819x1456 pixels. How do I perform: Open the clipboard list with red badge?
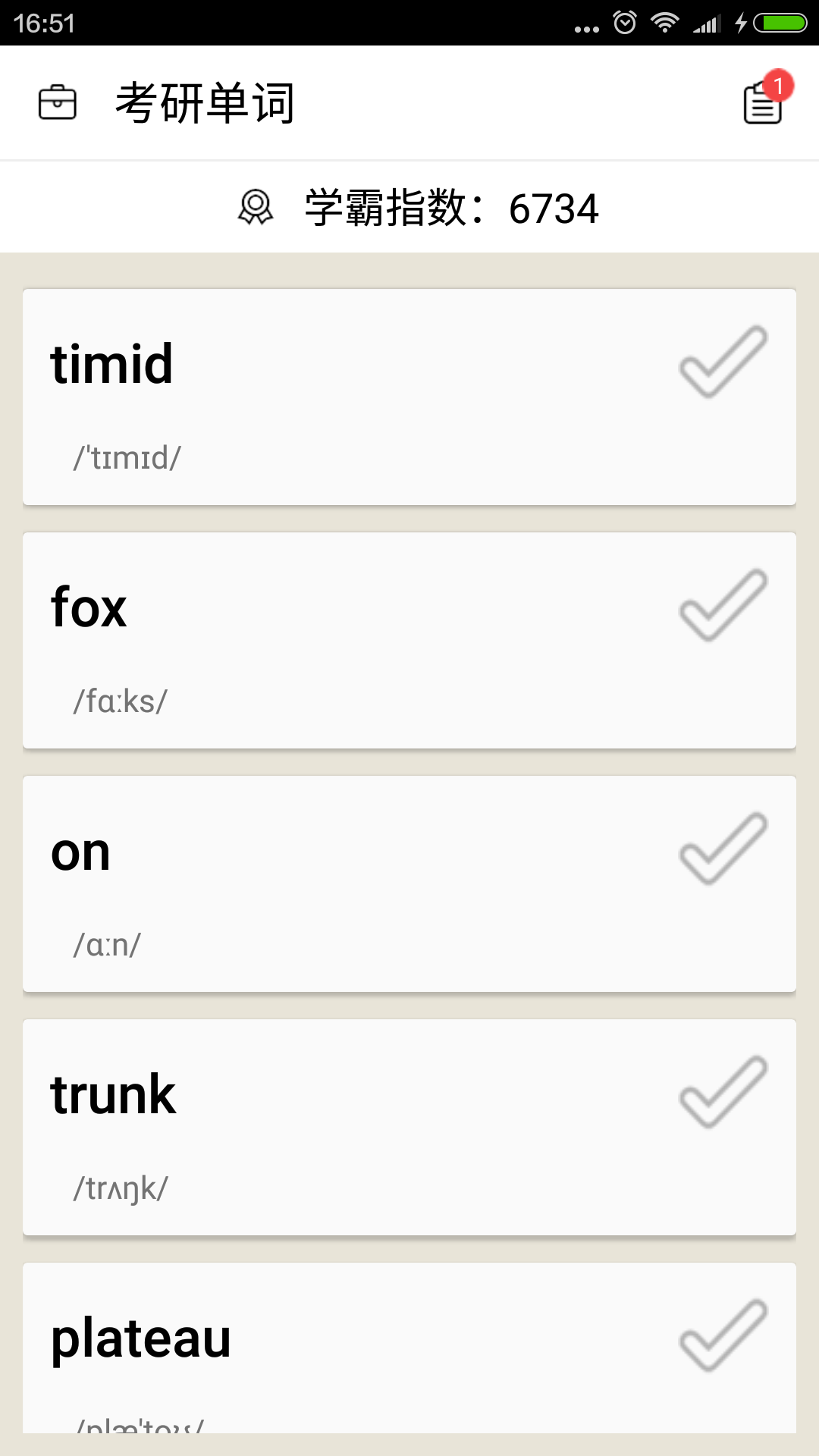(763, 103)
